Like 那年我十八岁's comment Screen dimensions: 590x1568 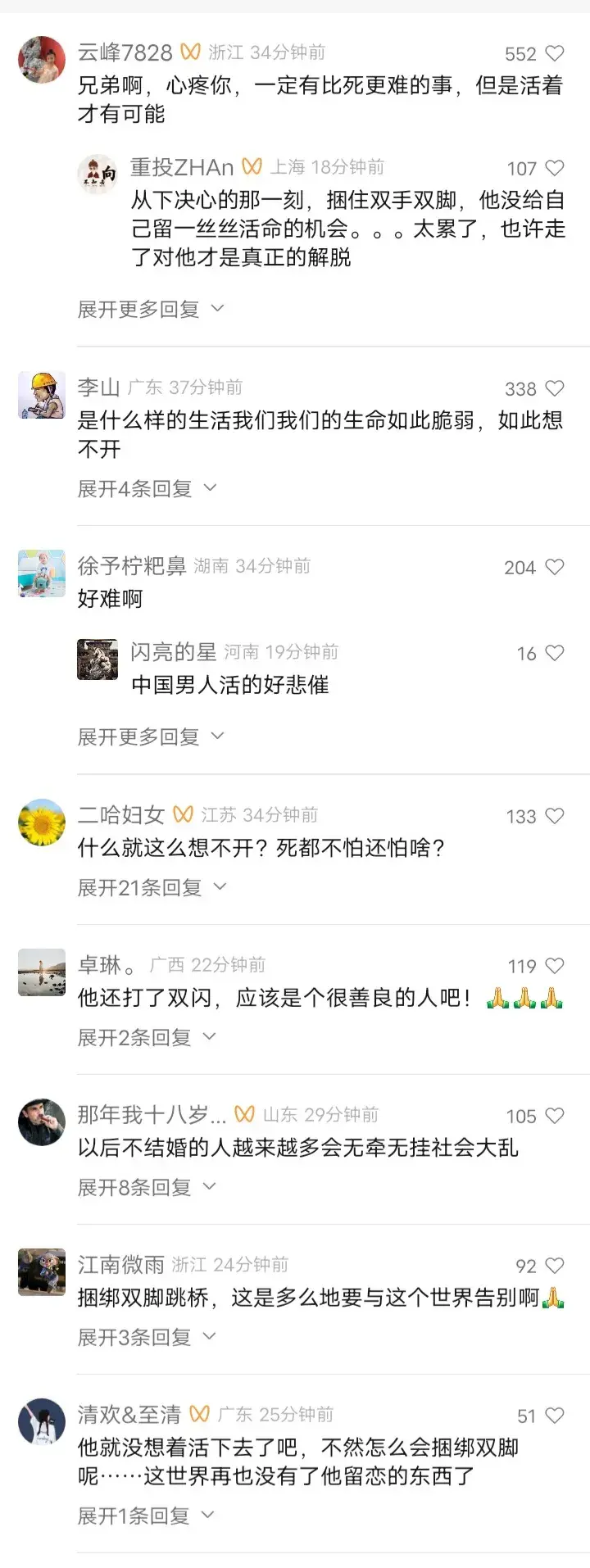555,1117
